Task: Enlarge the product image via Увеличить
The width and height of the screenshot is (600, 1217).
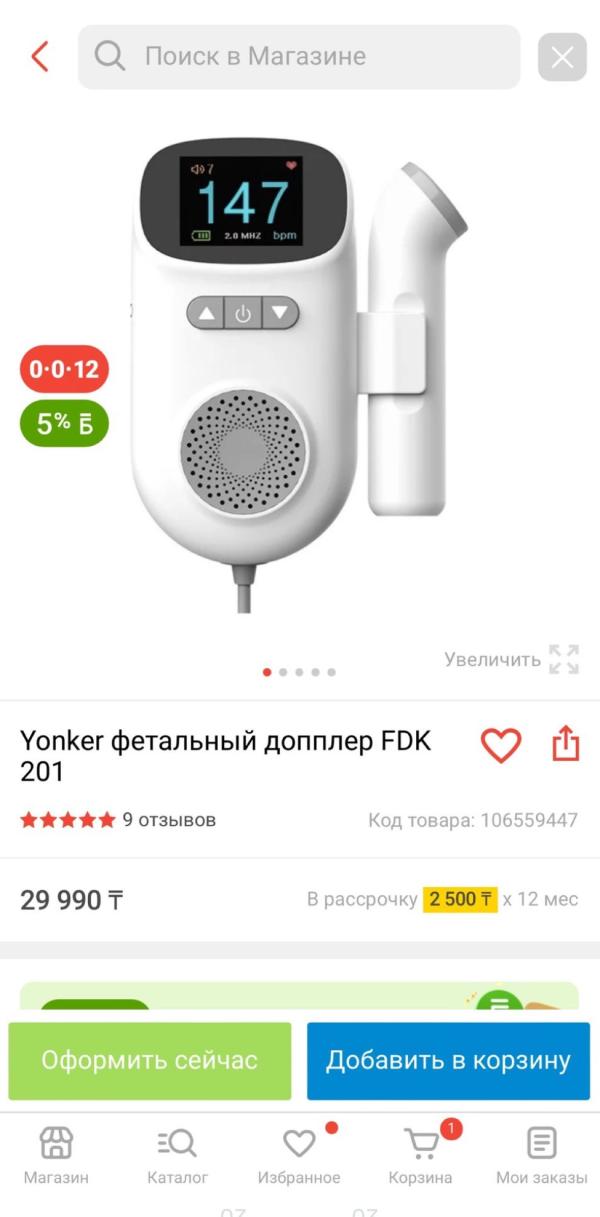Action: click(511, 660)
